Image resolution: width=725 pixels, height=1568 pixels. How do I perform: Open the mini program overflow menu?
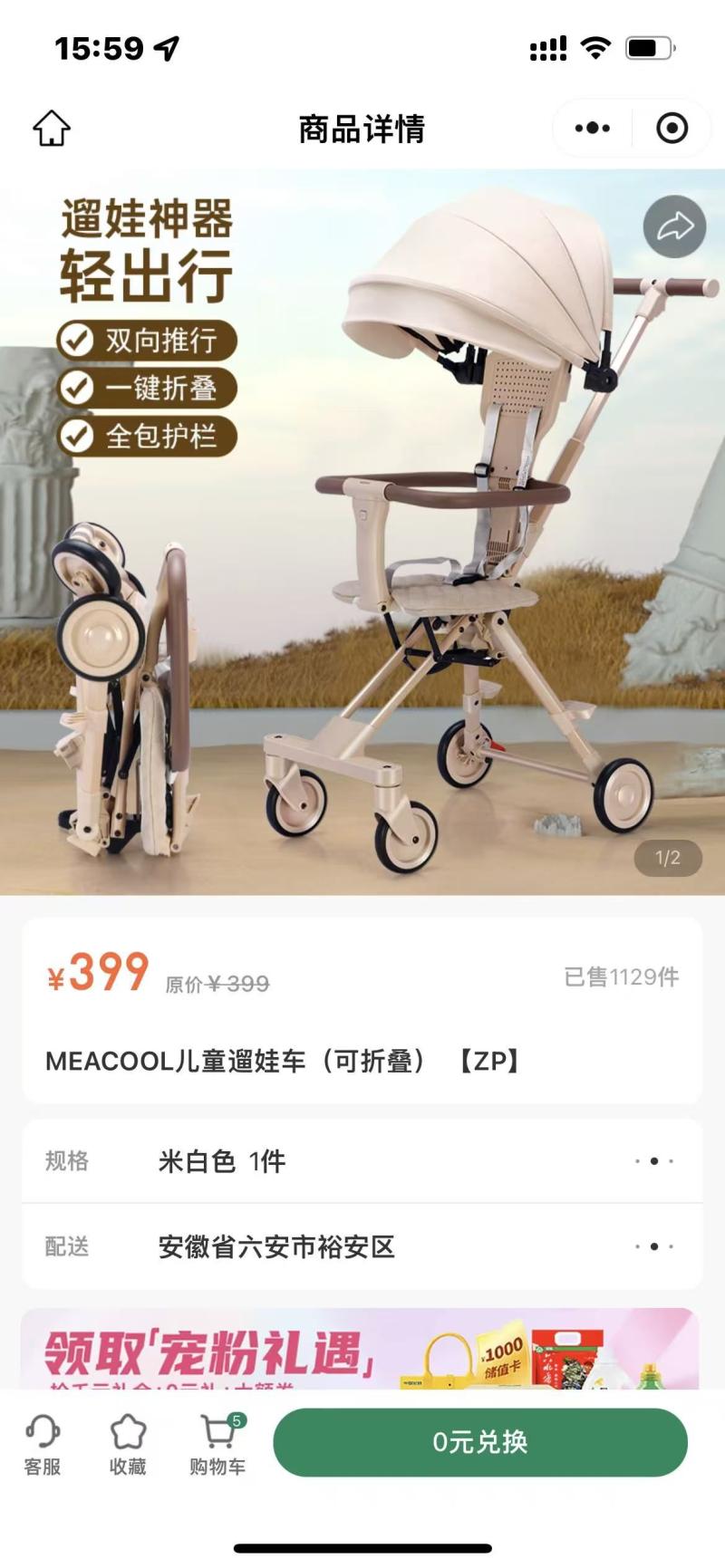tap(593, 129)
